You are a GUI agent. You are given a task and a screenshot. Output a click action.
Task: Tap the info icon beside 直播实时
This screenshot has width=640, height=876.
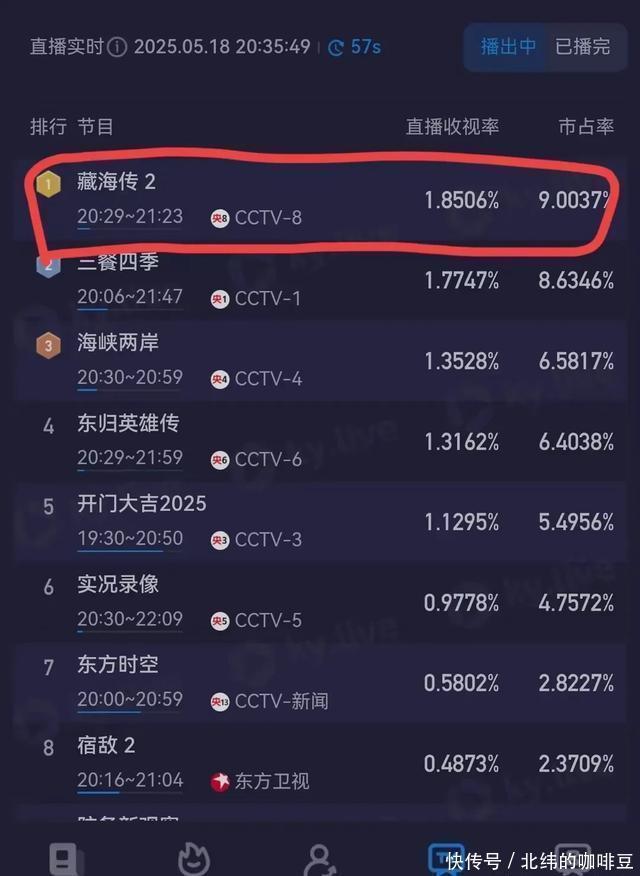pyautogui.click(x=117, y=47)
